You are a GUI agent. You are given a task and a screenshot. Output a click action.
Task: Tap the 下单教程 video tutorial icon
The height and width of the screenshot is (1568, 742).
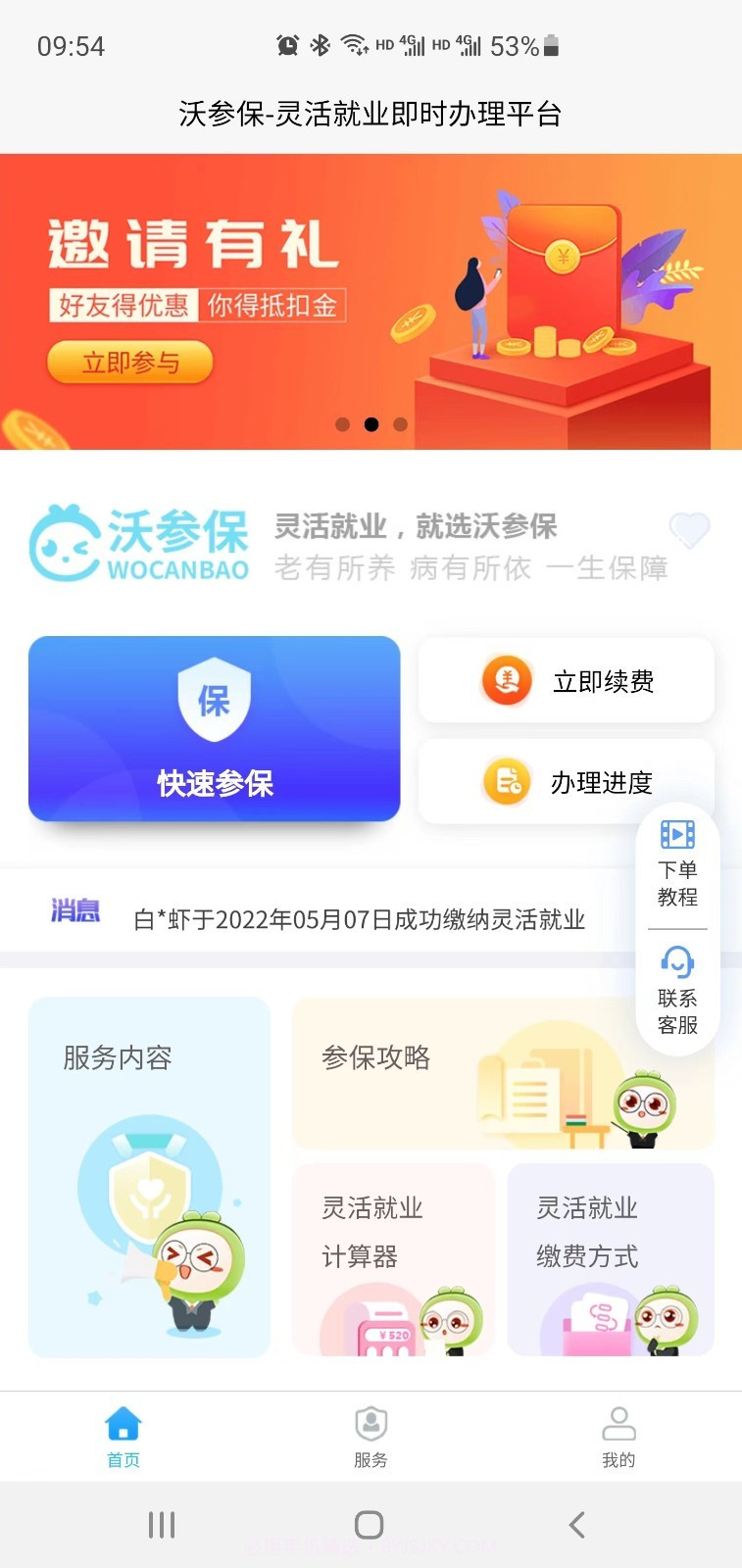coord(676,836)
